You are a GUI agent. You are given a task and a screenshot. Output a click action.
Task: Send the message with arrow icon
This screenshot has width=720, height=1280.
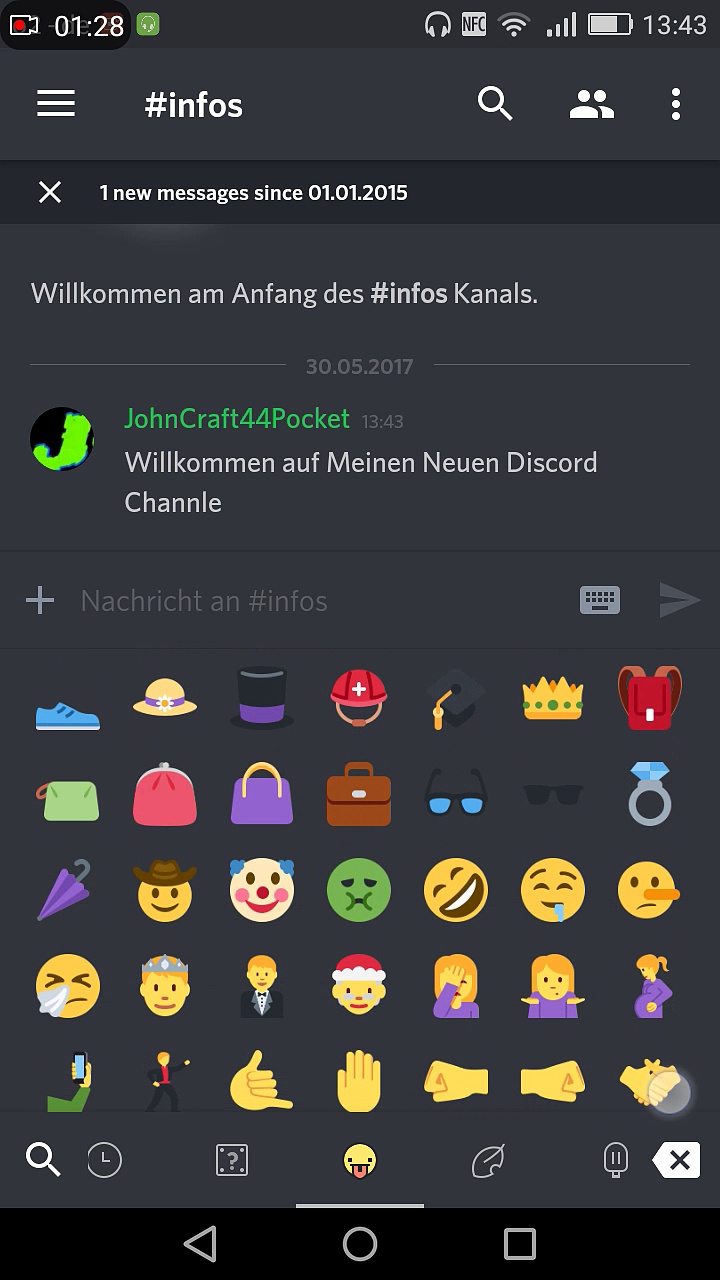680,600
